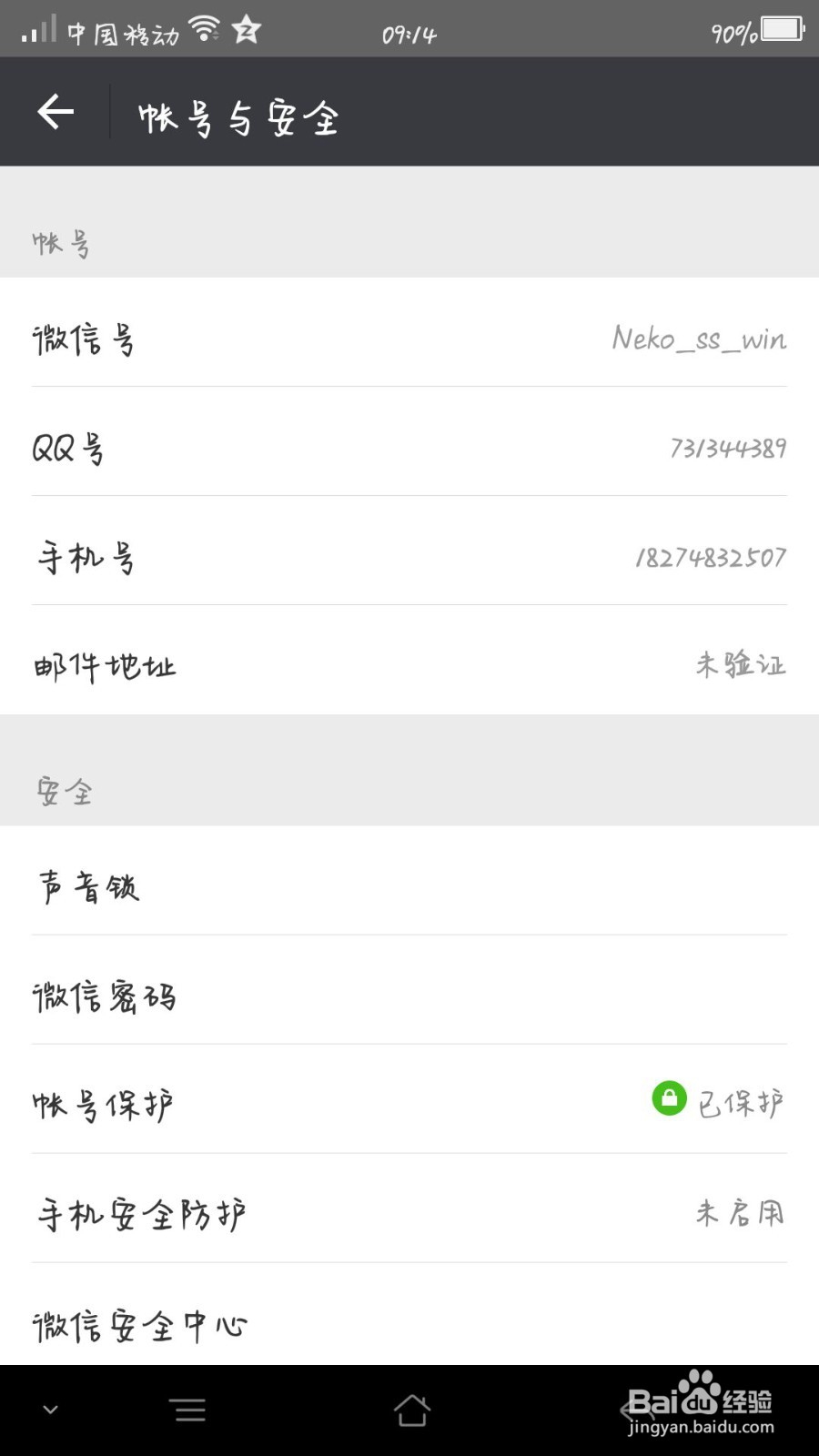Image resolution: width=819 pixels, height=1456 pixels.
Task: Open 帐号保护 account protection settings
Action: (409, 1103)
